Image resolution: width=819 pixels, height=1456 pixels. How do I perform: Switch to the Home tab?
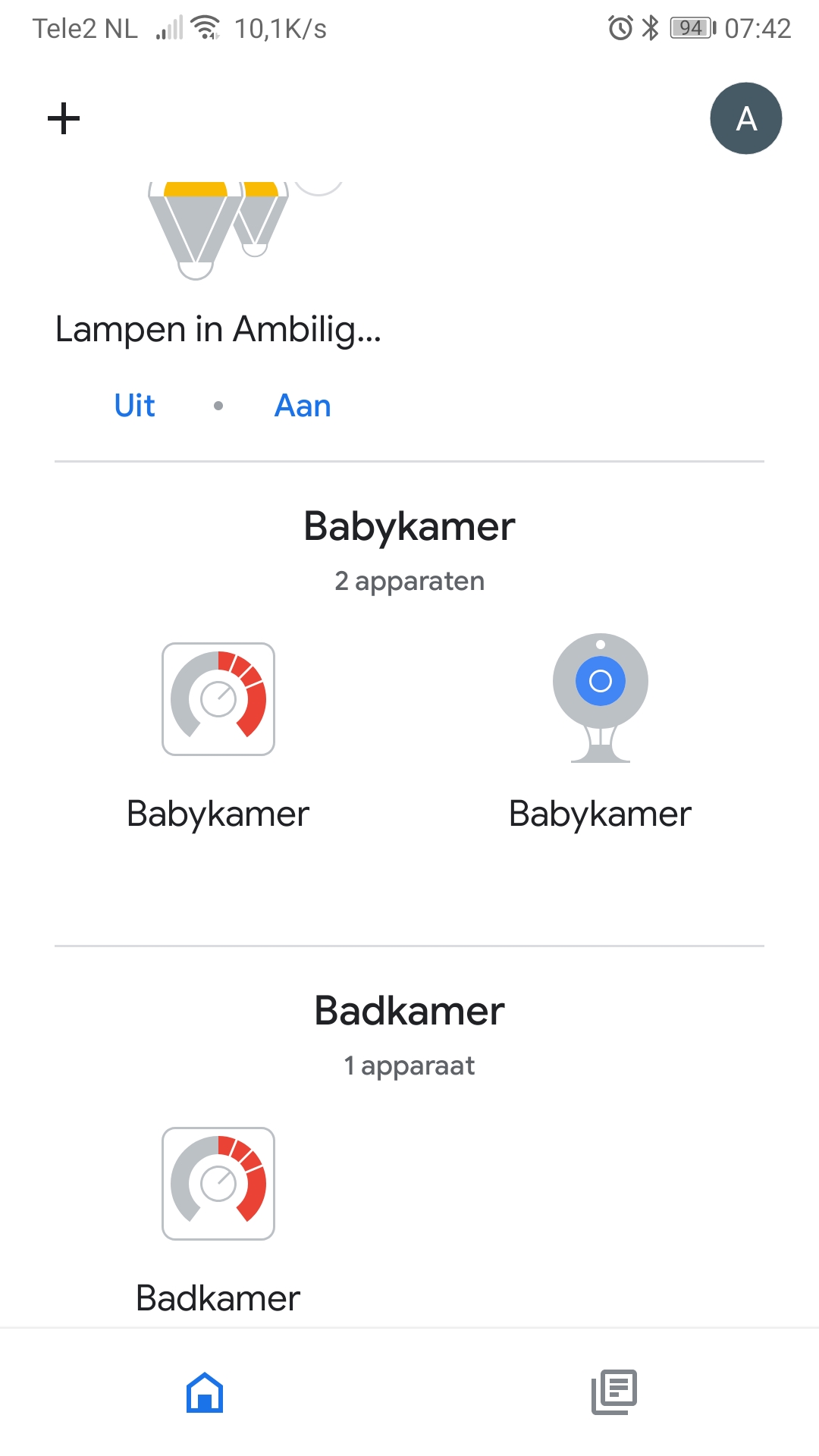tap(205, 1392)
